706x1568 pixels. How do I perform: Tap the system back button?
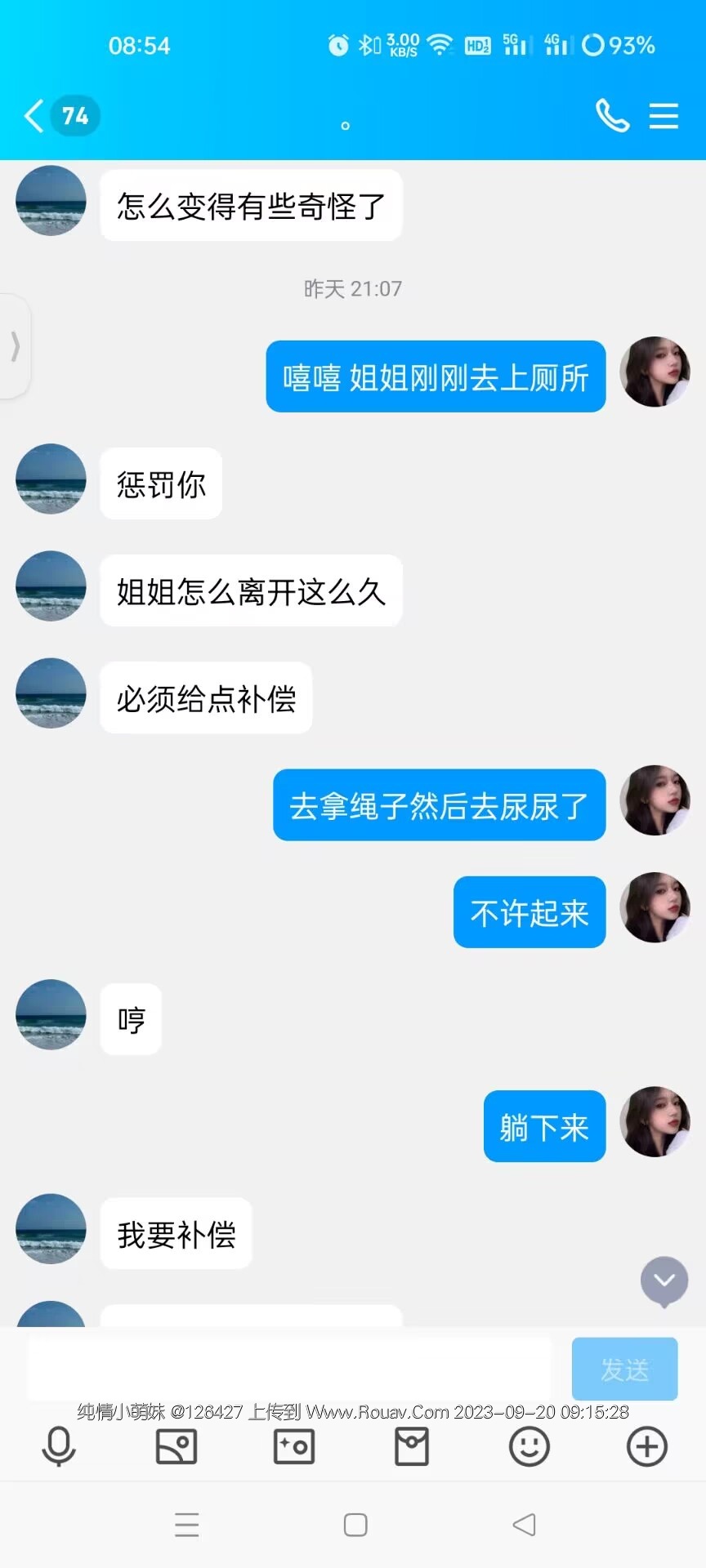click(524, 1525)
